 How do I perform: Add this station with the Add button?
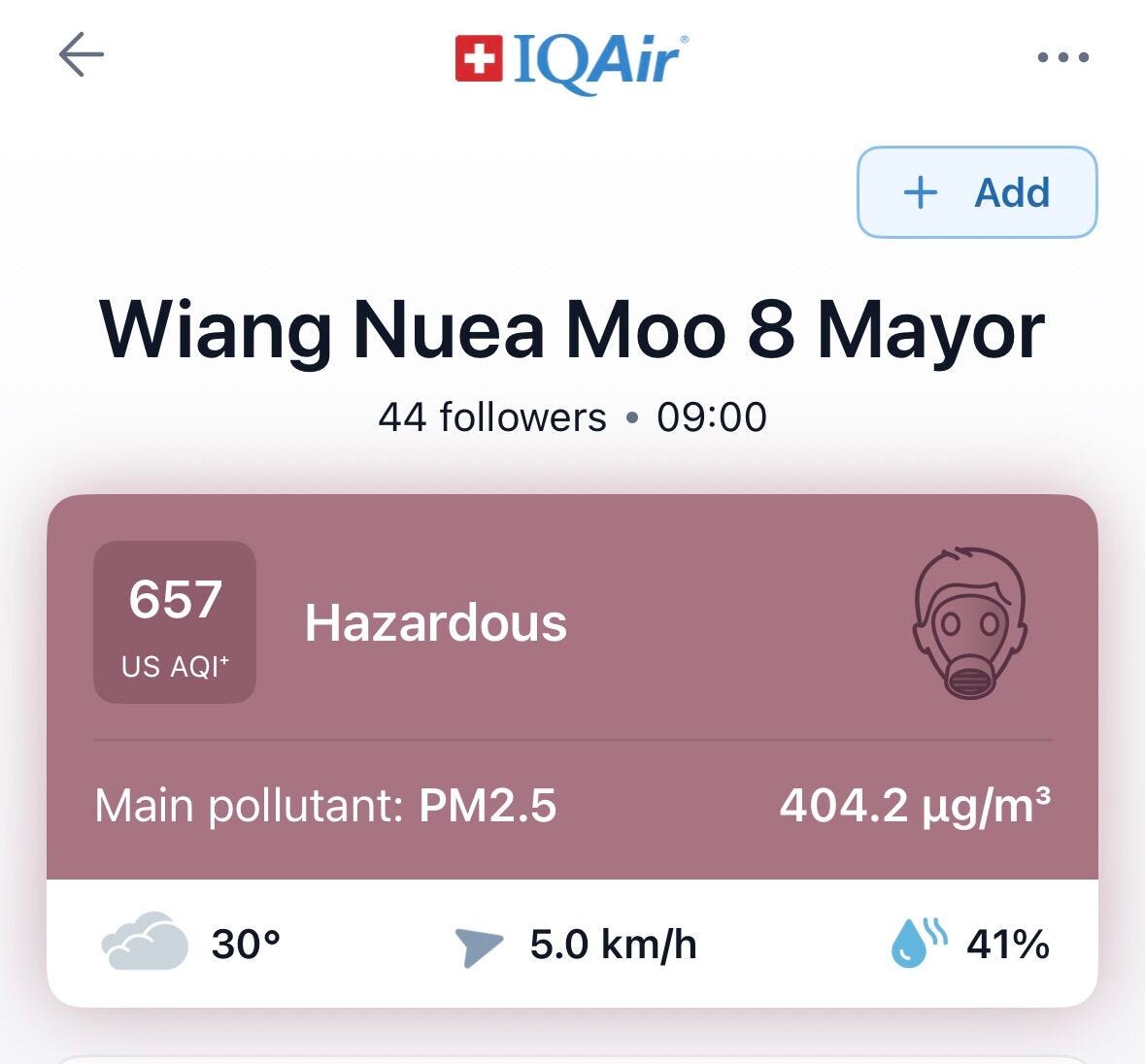point(977,192)
